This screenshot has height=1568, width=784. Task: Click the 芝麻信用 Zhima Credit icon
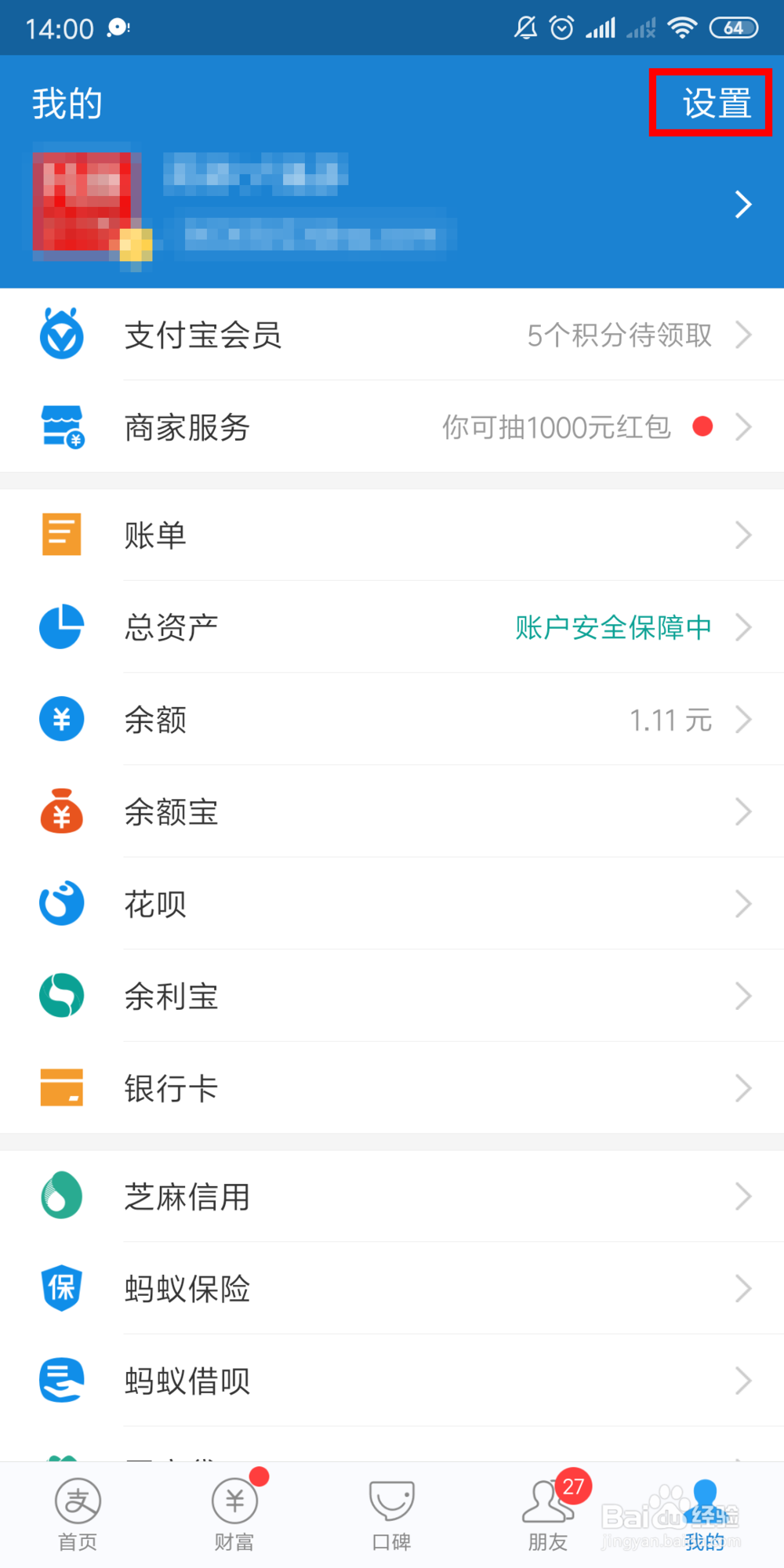pos(61,1196)
